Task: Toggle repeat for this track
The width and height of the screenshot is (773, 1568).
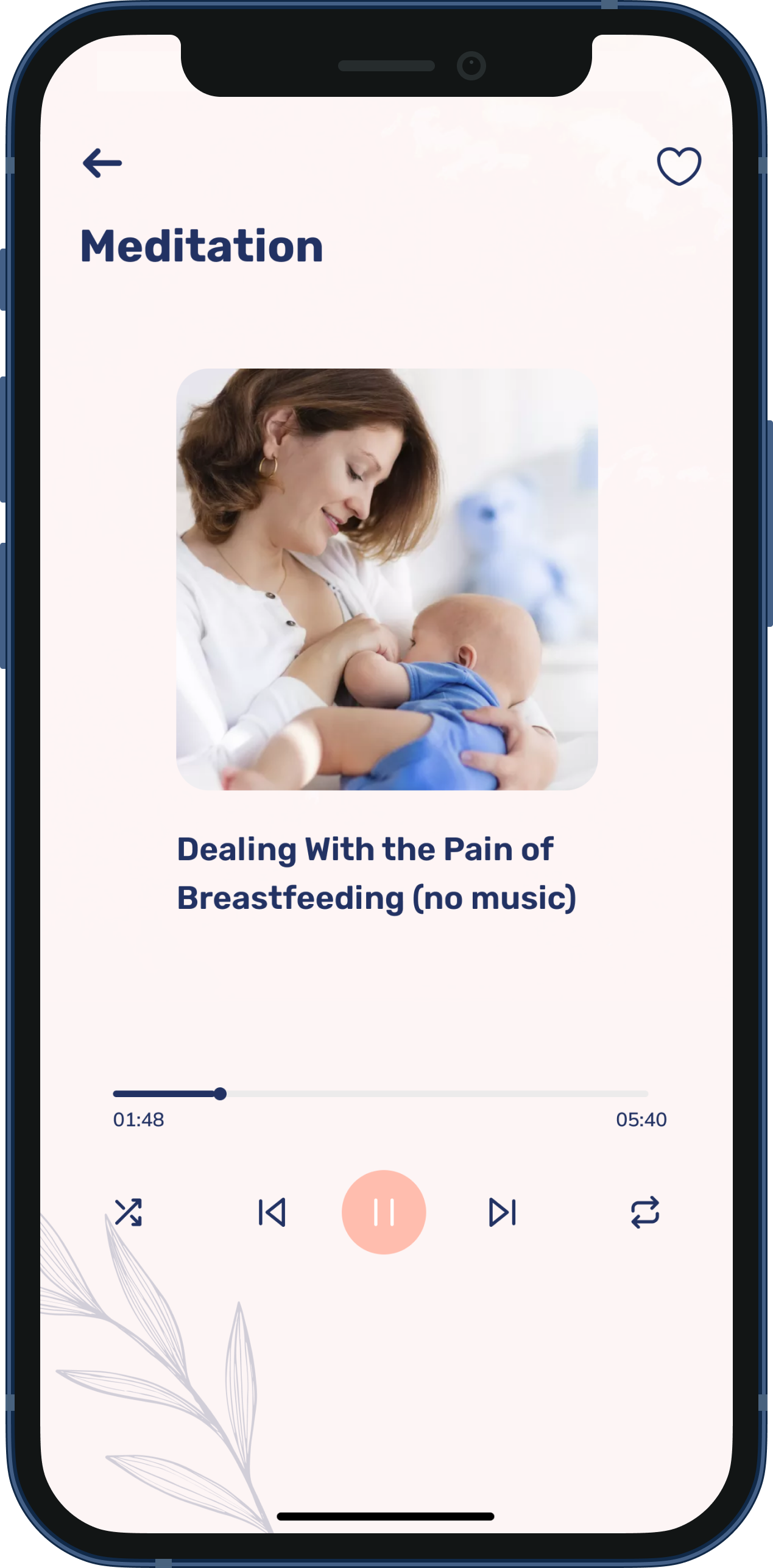Action: 645,1212
